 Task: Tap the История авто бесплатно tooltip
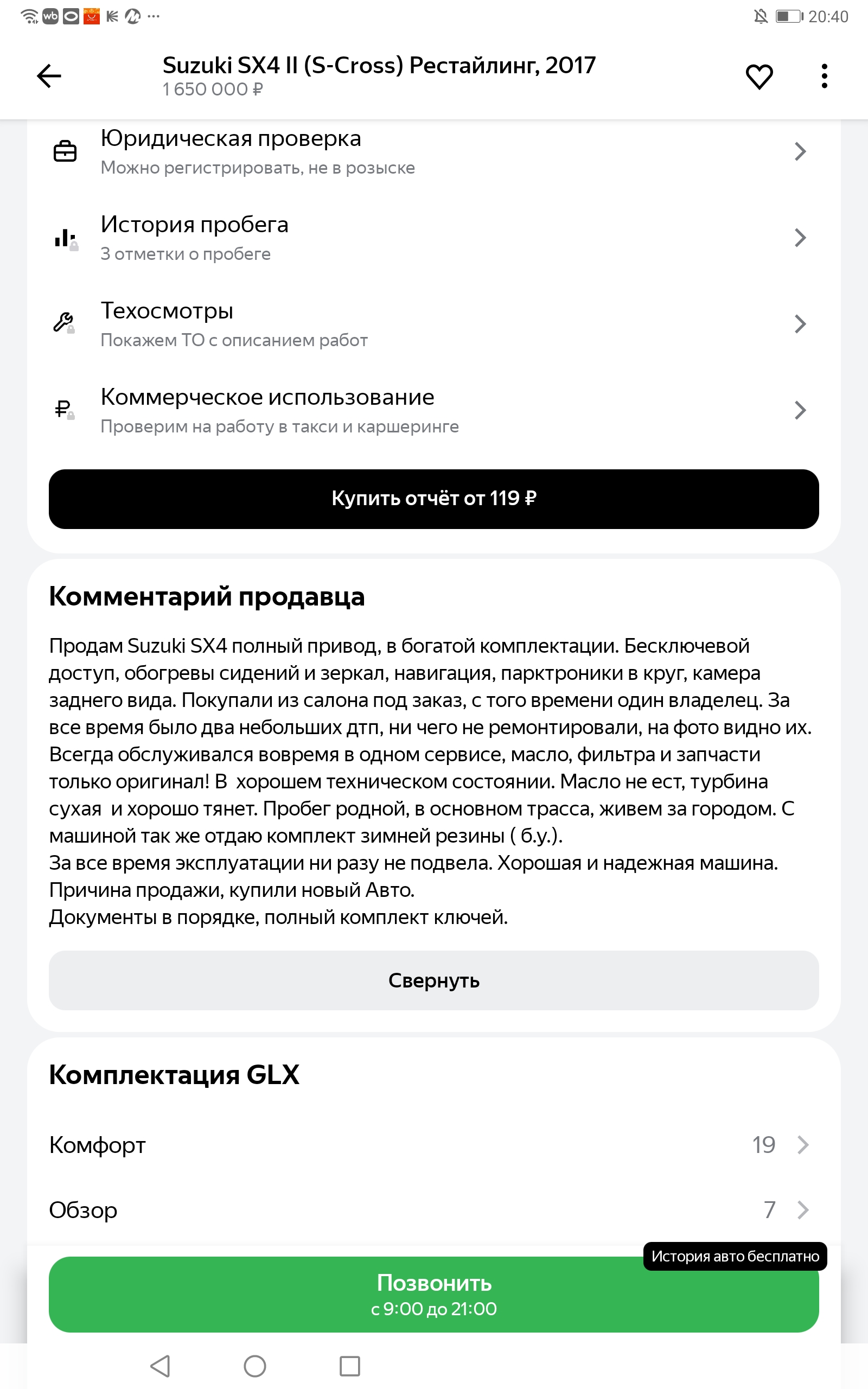tap(734, 1257)
